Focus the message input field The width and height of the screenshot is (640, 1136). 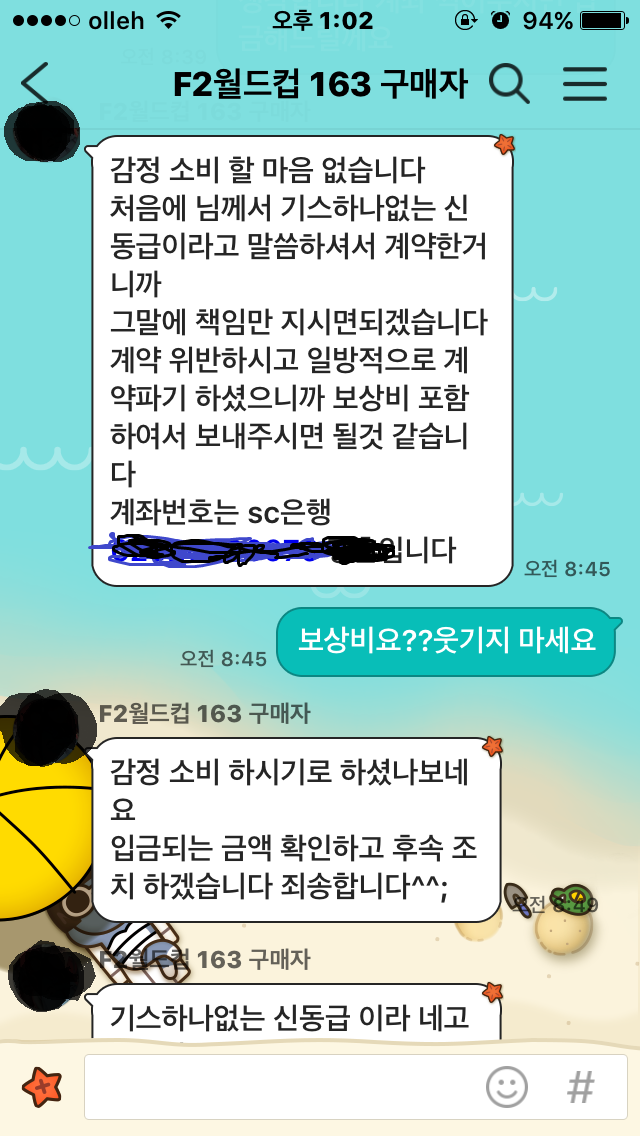pyautogui.click(x=280, y=1086)
